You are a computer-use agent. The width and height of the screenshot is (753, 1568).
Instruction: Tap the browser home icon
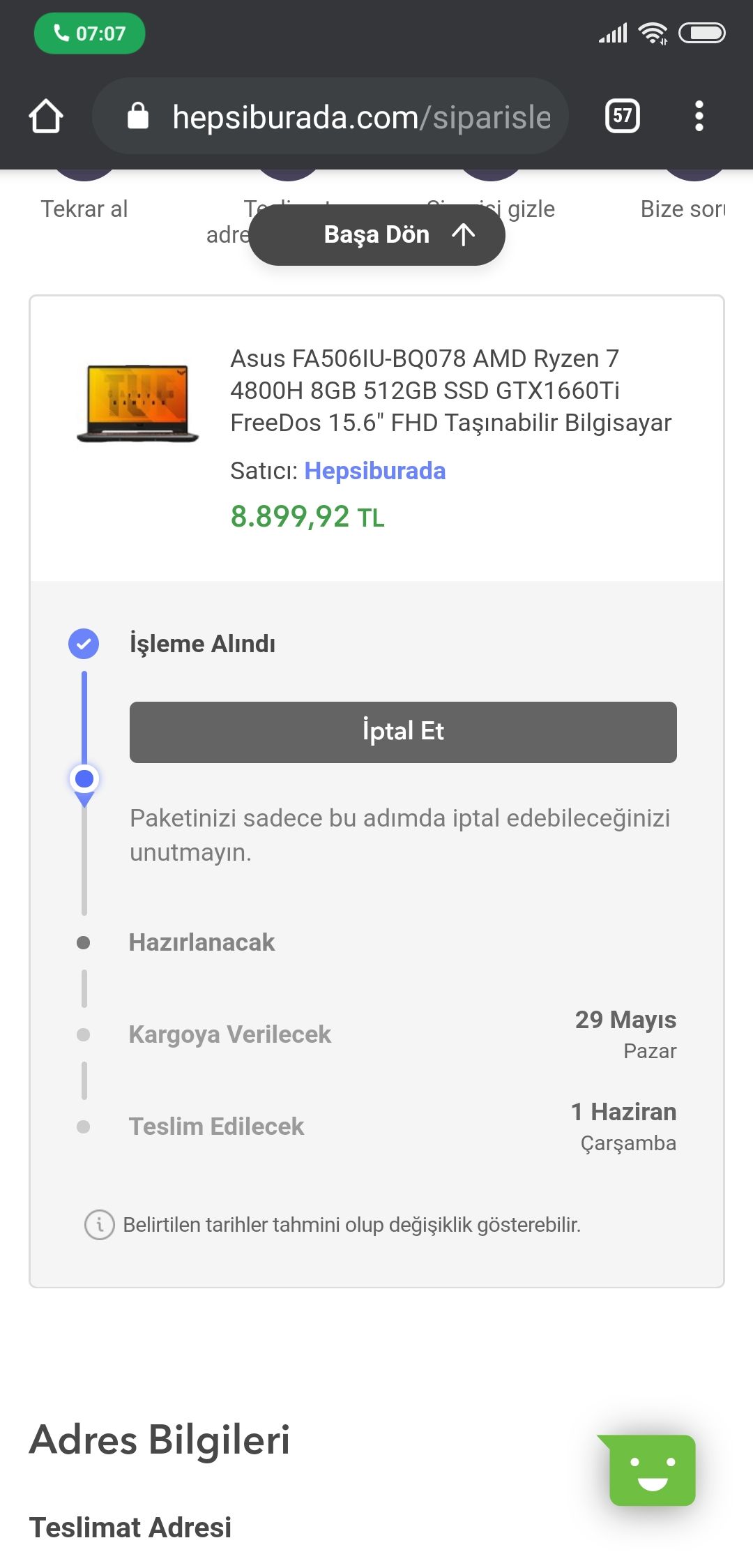pos(46,116)
